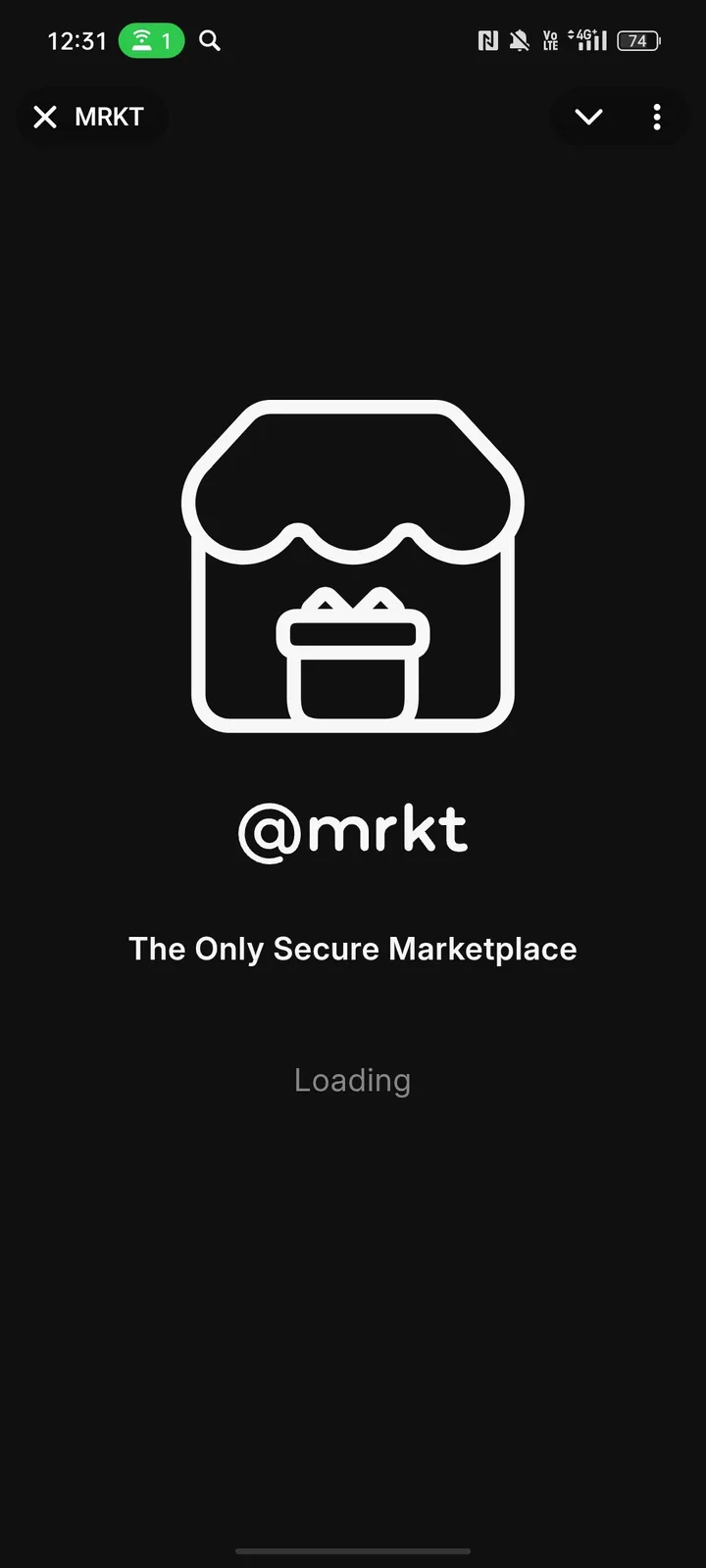
Task: Open the search from the status bar
Action: point(210,40)
